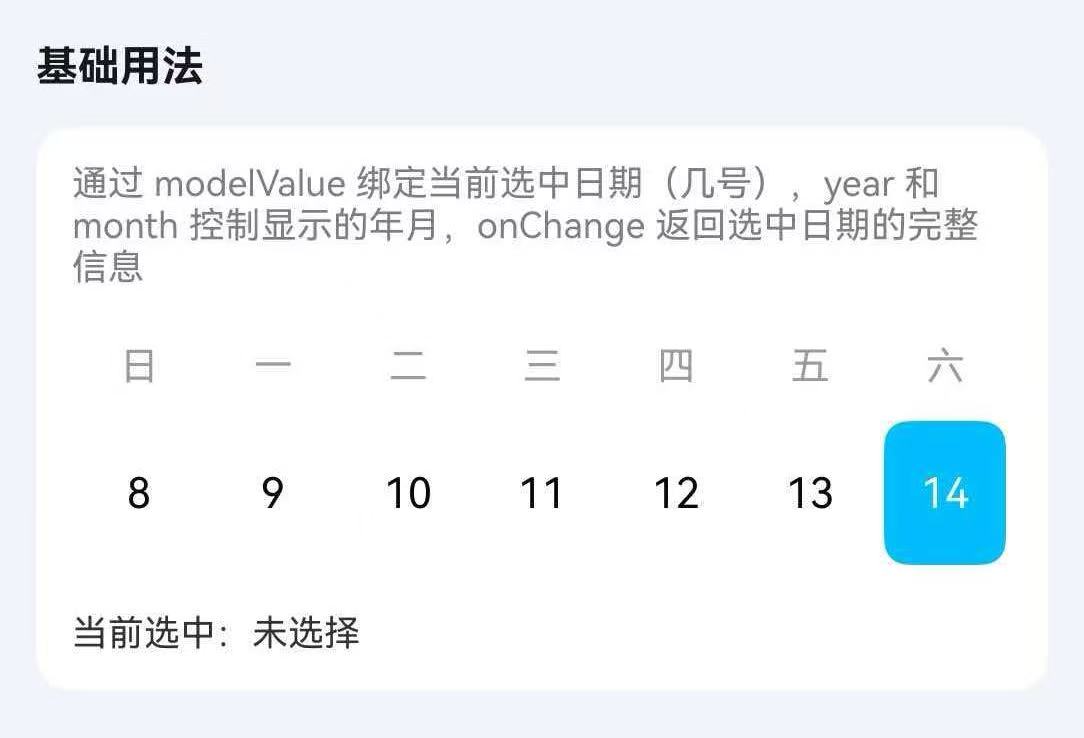Select date 9 in the calendar
This screenshot has width=1084, height=738.
[273, 493]
